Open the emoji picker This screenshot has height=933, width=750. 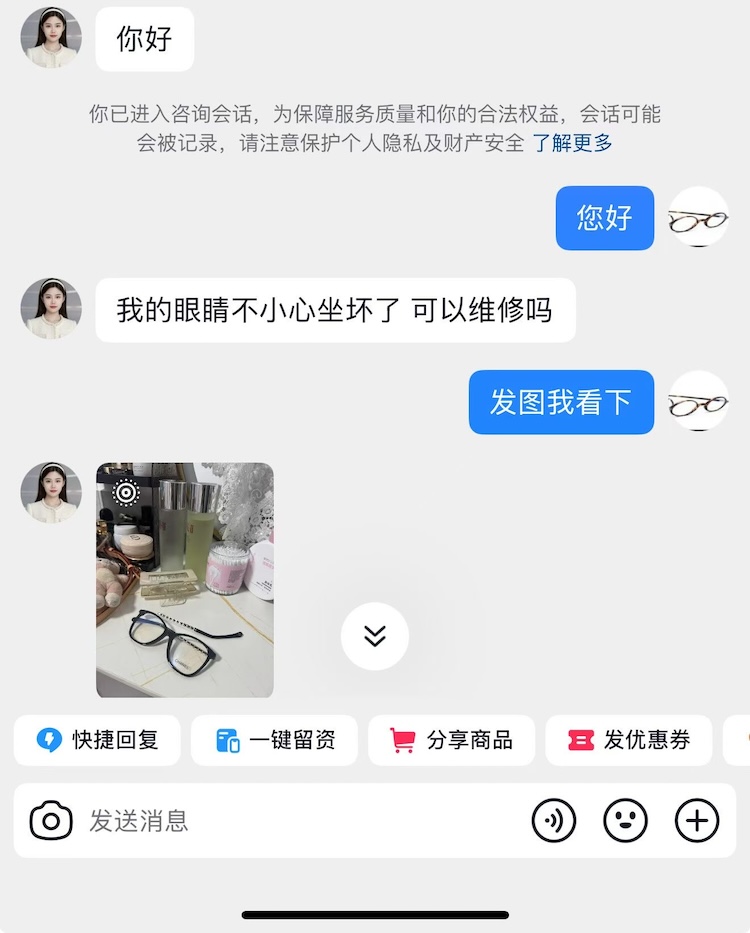point(626,821)
